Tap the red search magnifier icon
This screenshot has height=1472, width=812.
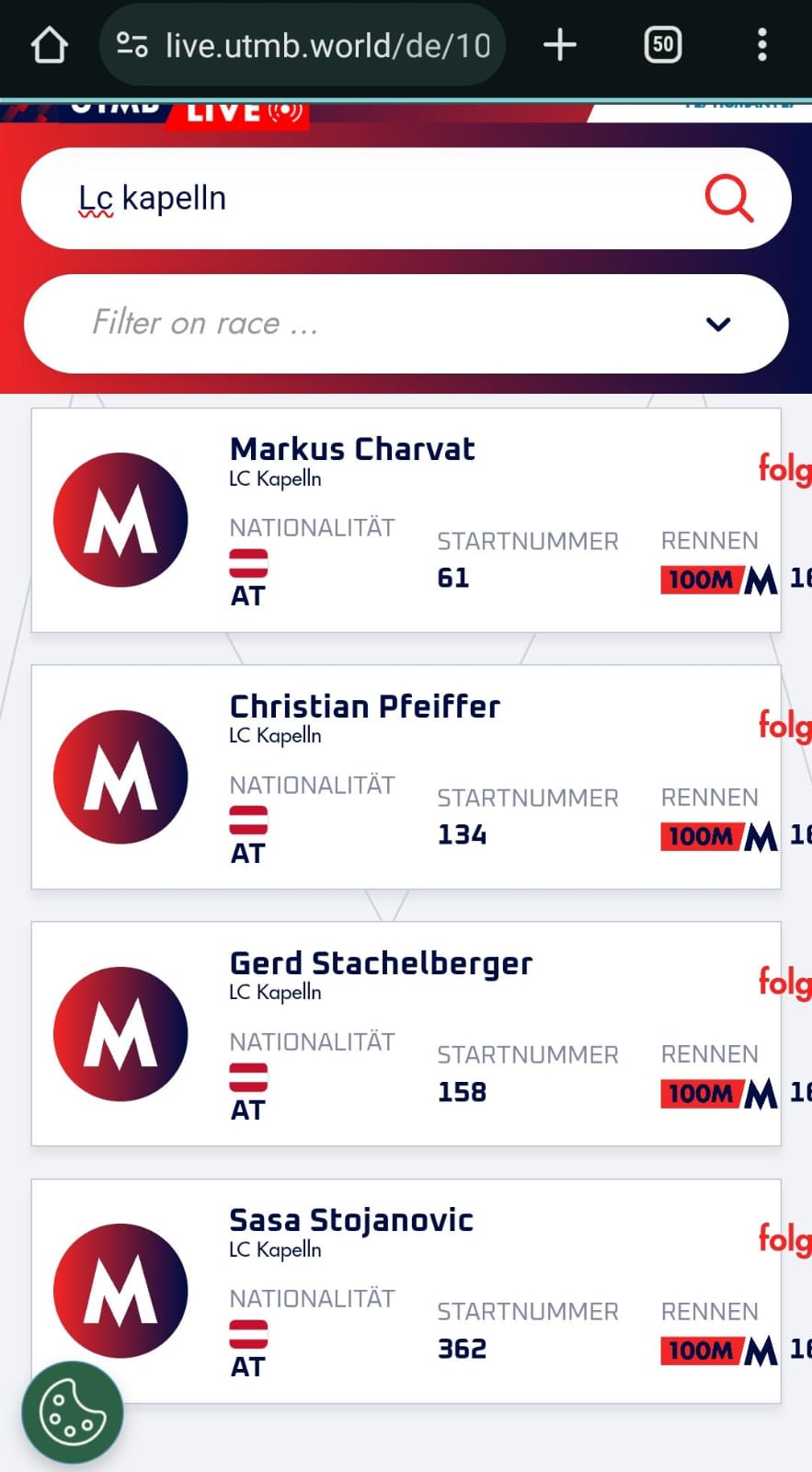tap(728, 199)
